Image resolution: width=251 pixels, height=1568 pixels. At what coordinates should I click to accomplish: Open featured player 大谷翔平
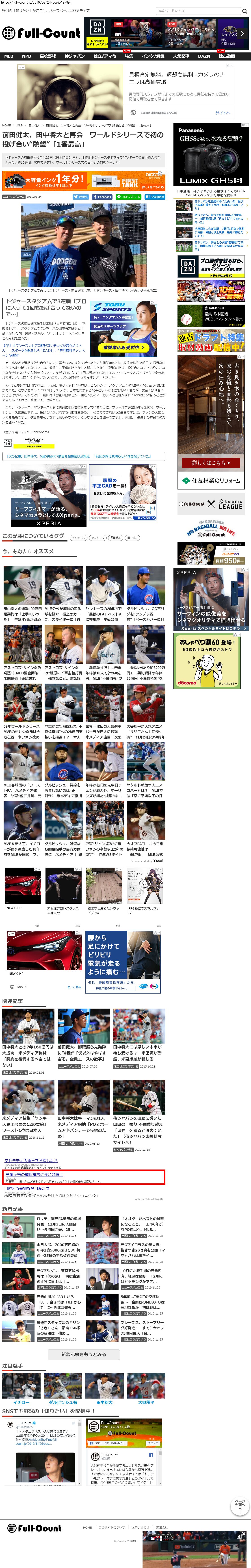pos(146,1402)
